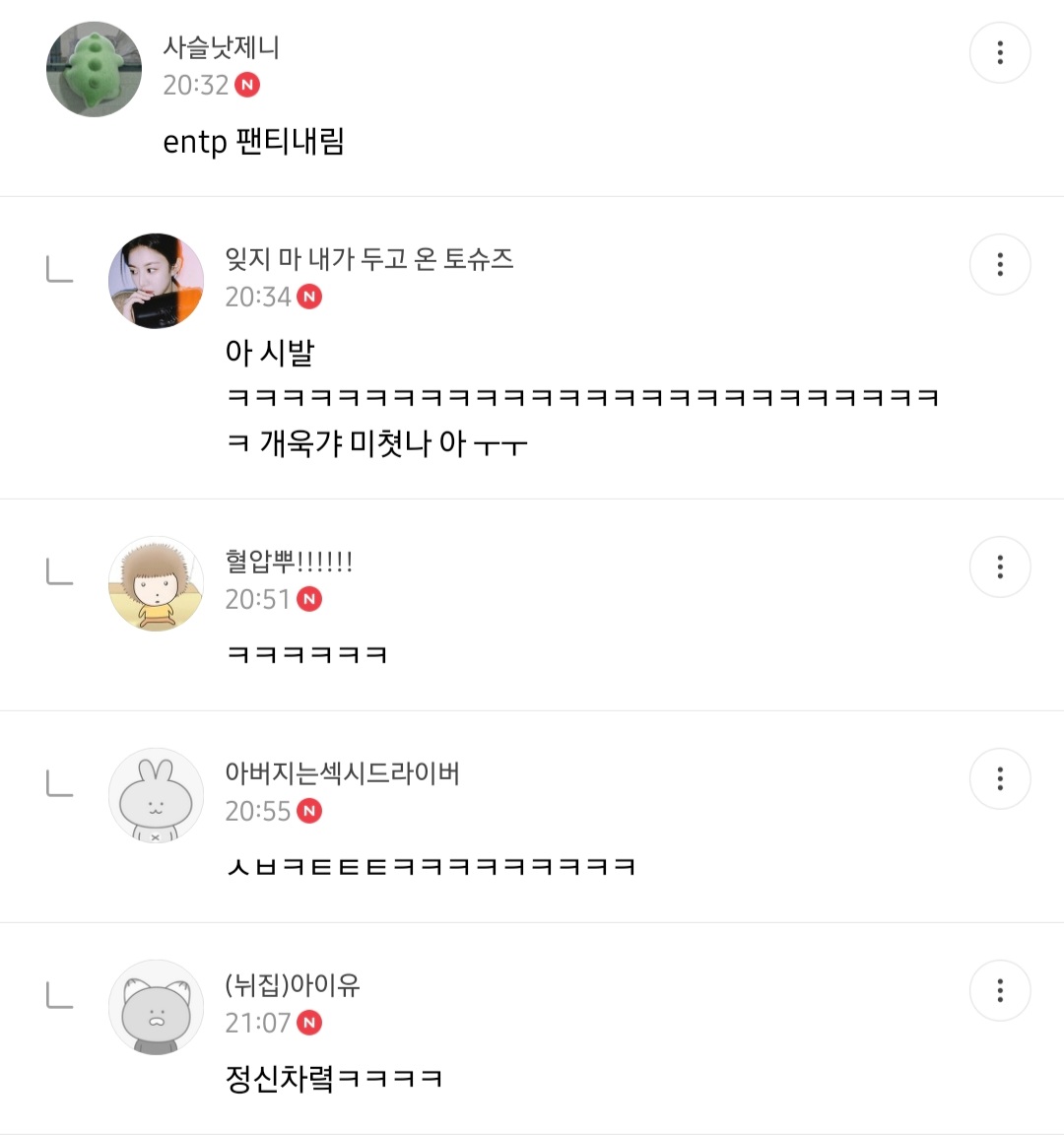Screen dimensions: 1064x1135
Task: Open the options menu for 사슬낫제니's comment
Action: 1000,52
